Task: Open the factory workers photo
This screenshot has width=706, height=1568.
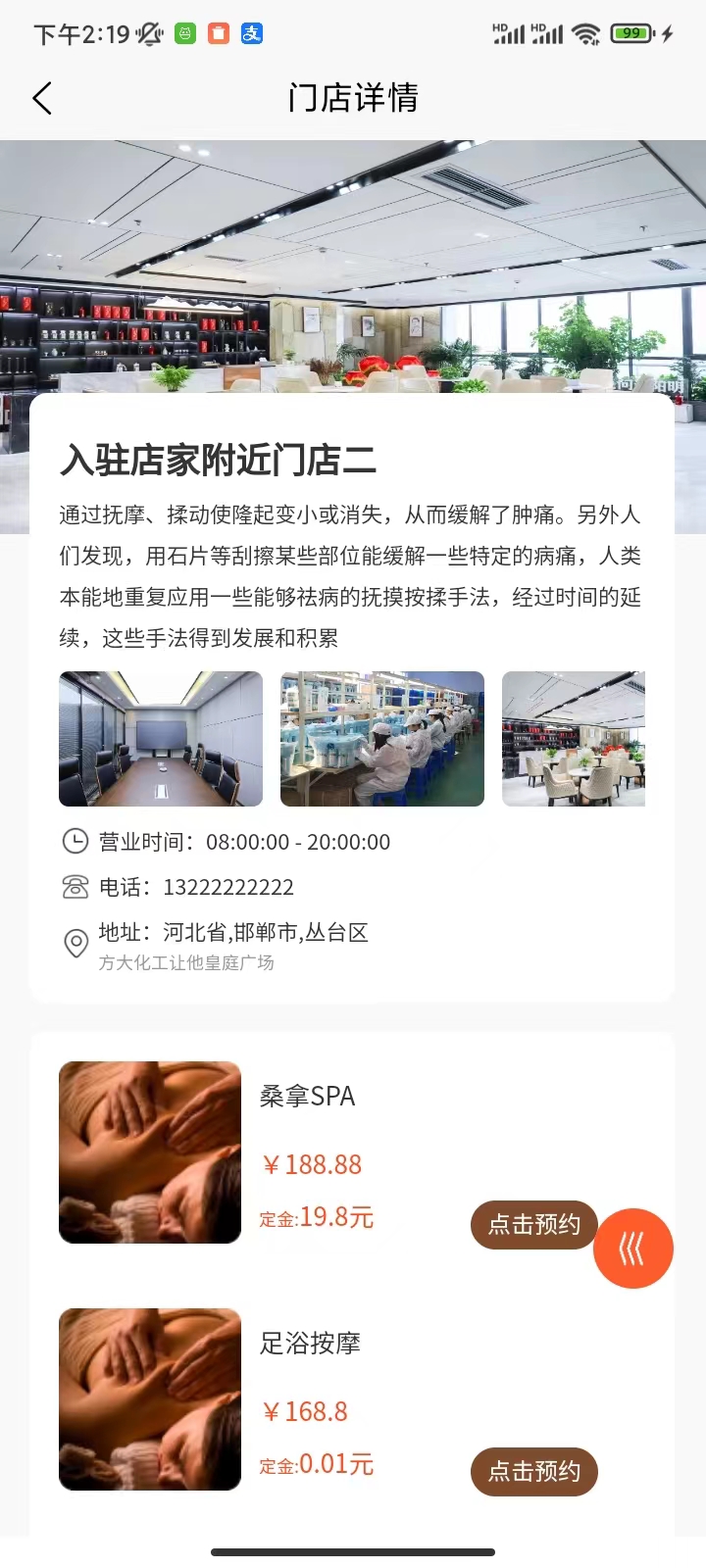Action: click(x=382, y=739)
